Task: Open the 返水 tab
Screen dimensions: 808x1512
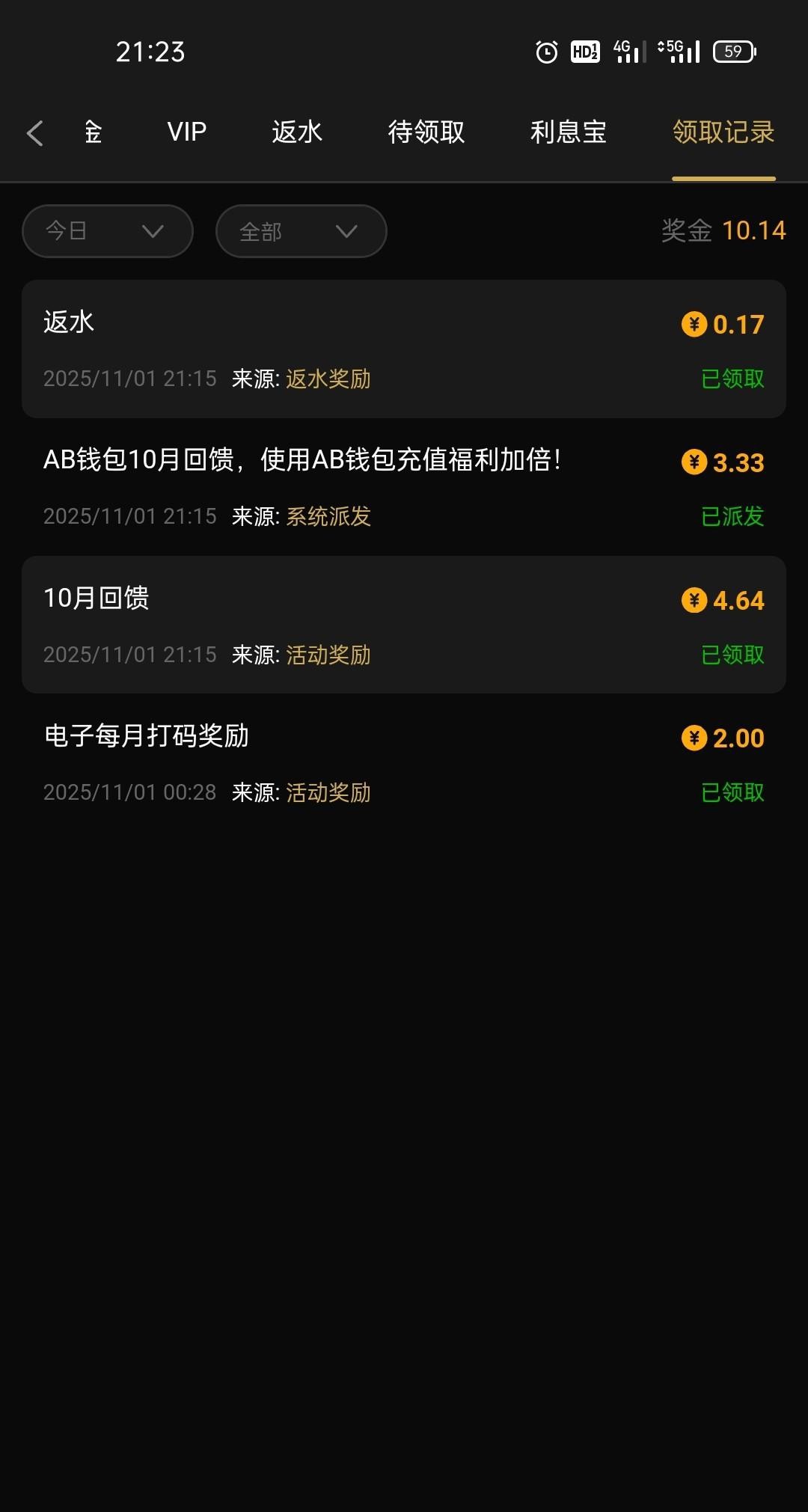Action: coord(297,132)
